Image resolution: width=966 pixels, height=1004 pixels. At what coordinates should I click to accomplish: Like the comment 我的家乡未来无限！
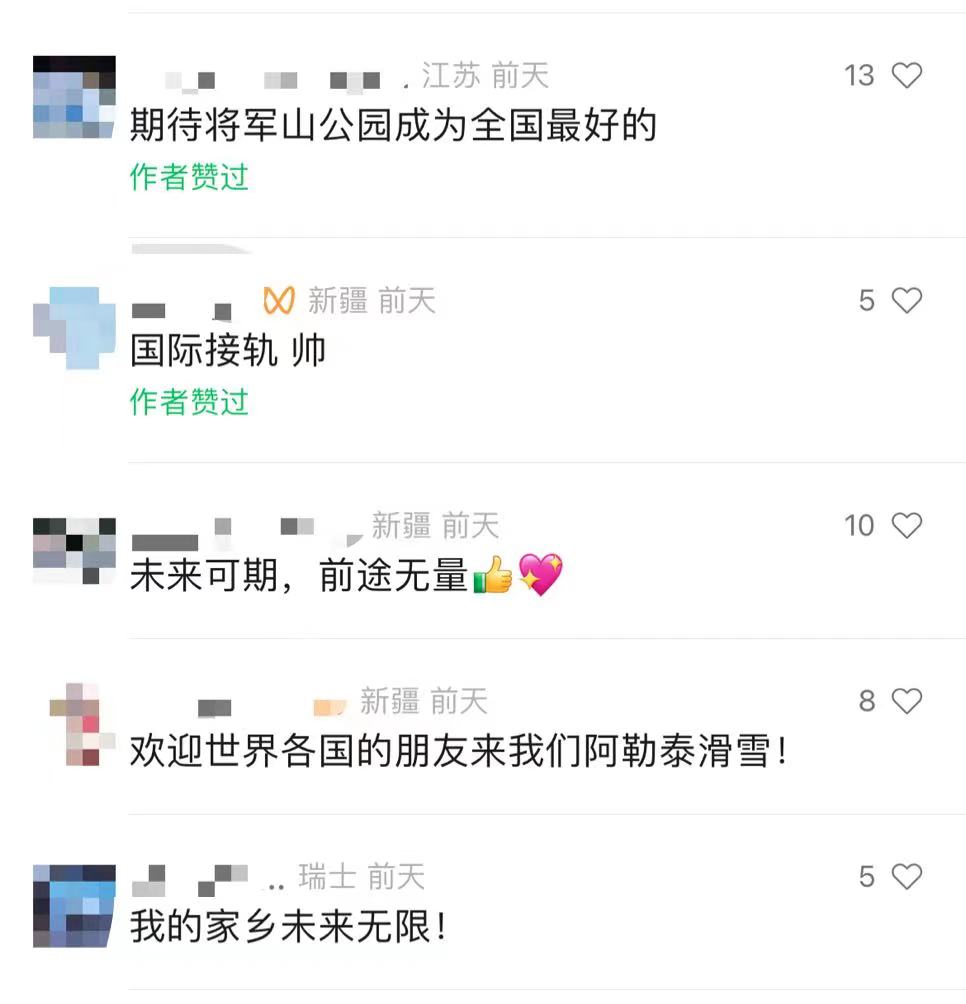906,877
